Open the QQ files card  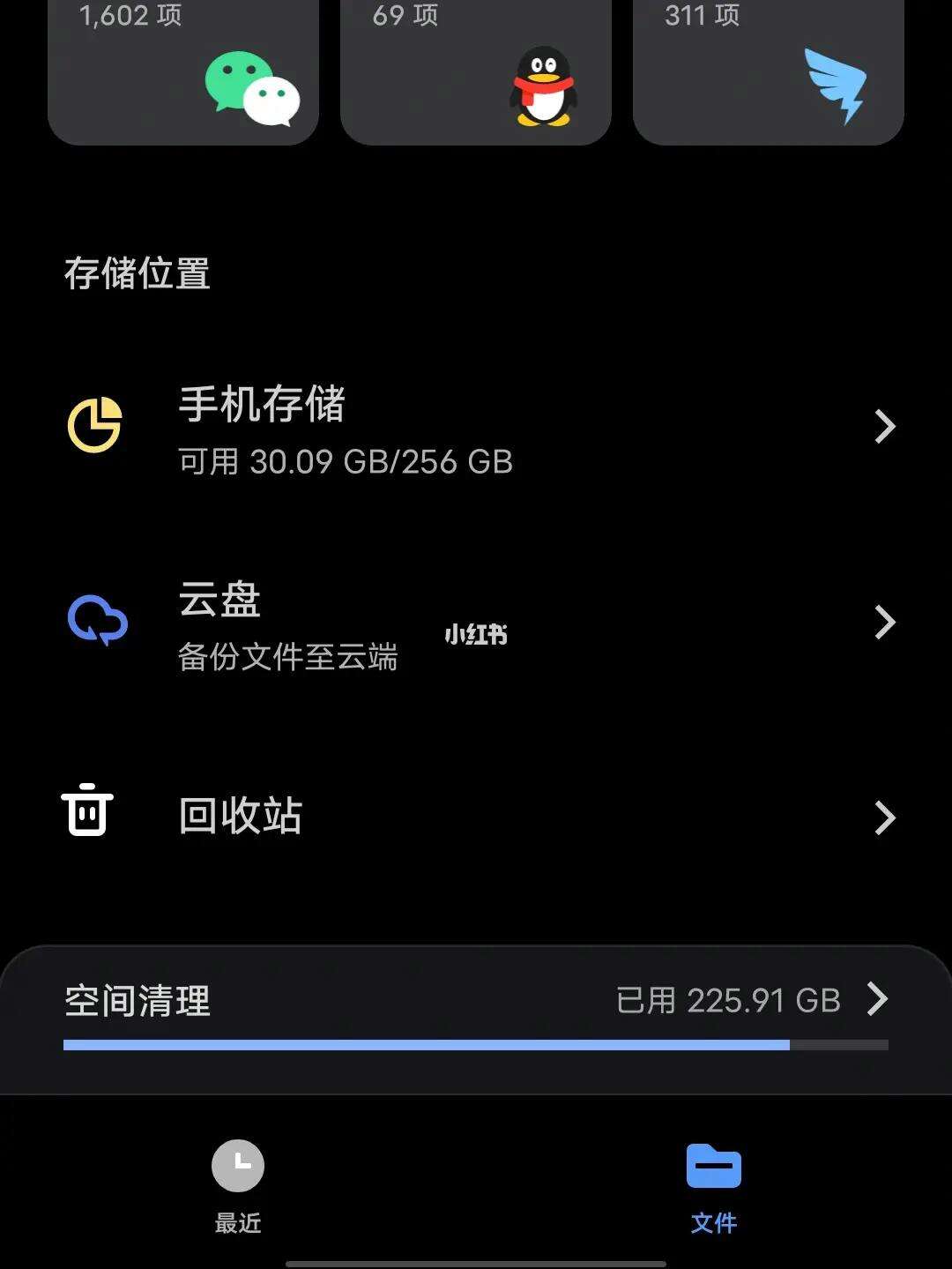pos(476,71)
